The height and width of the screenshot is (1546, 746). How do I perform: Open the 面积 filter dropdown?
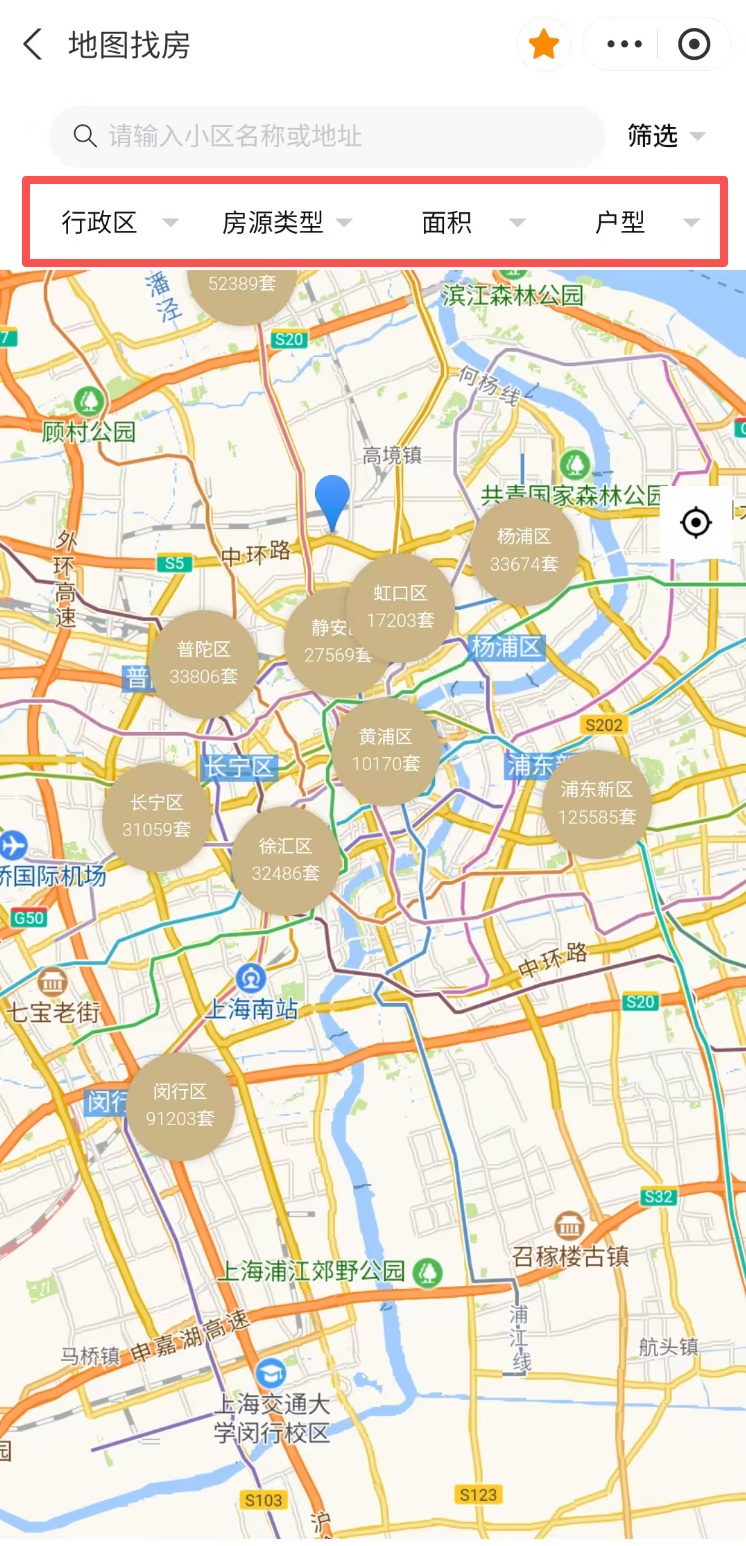pyautogui.click(x=472, y=222)
